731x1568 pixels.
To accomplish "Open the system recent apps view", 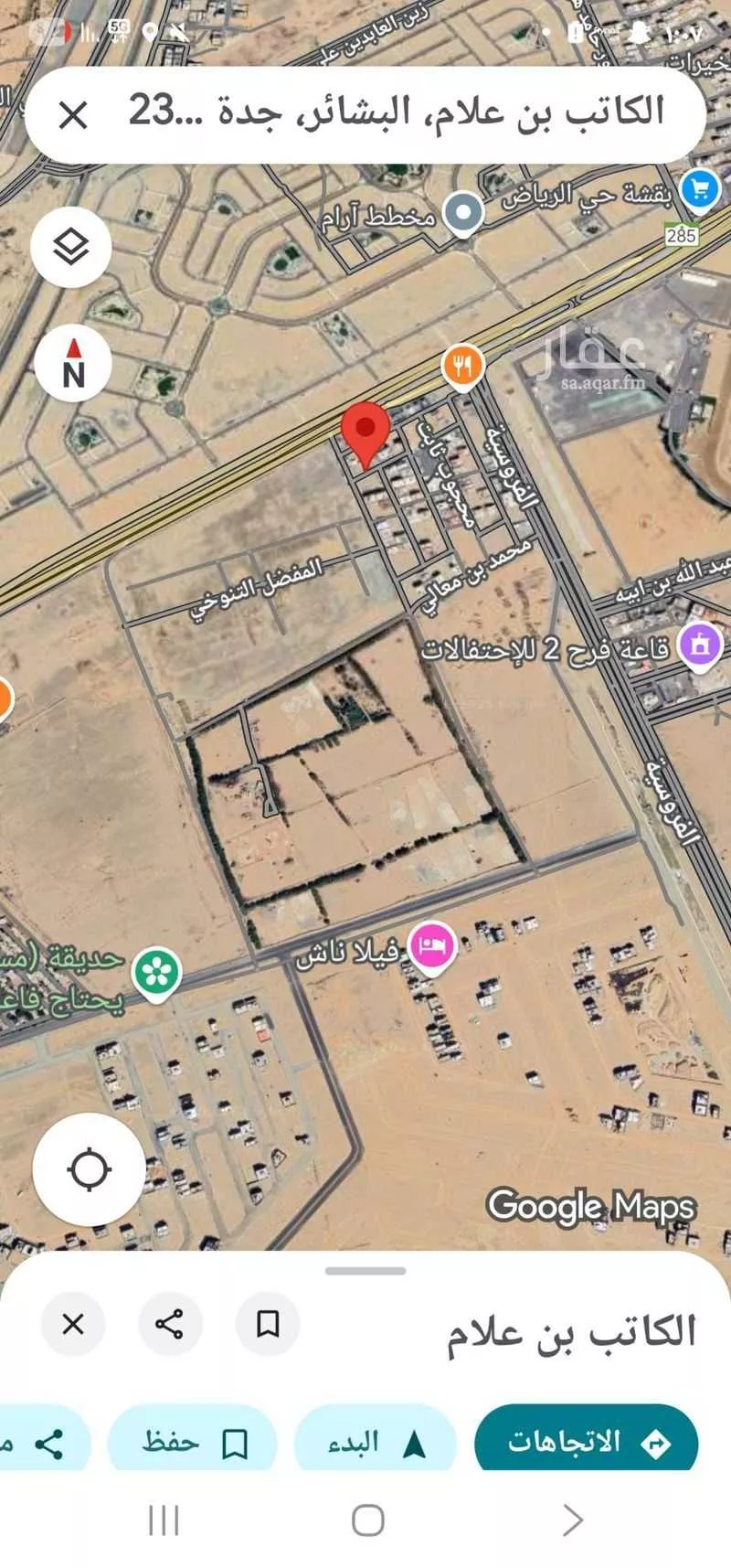I will click(164, 1520).
